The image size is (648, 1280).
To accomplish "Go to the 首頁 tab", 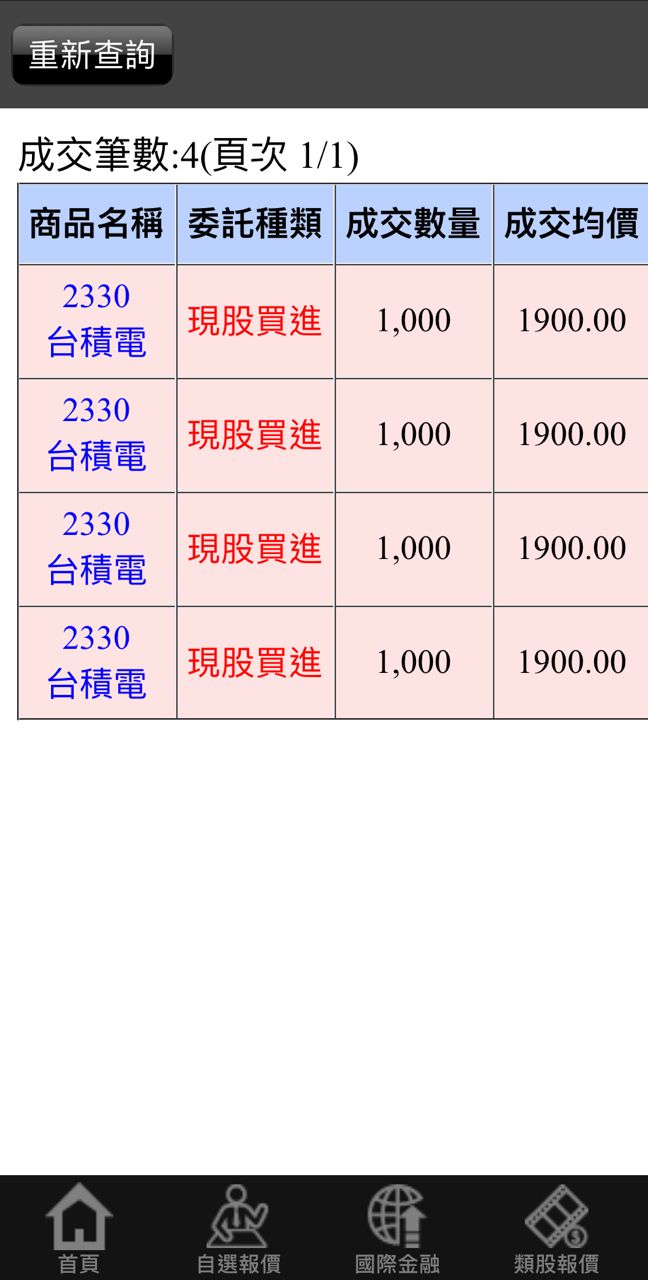I will [79, 1229].
